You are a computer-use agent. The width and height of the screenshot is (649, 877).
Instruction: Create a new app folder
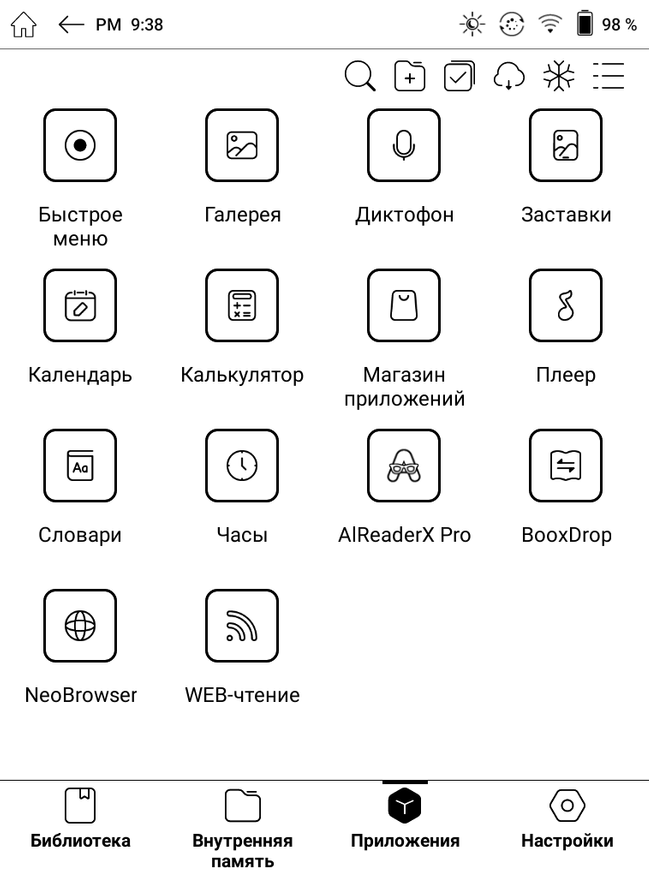410,76
